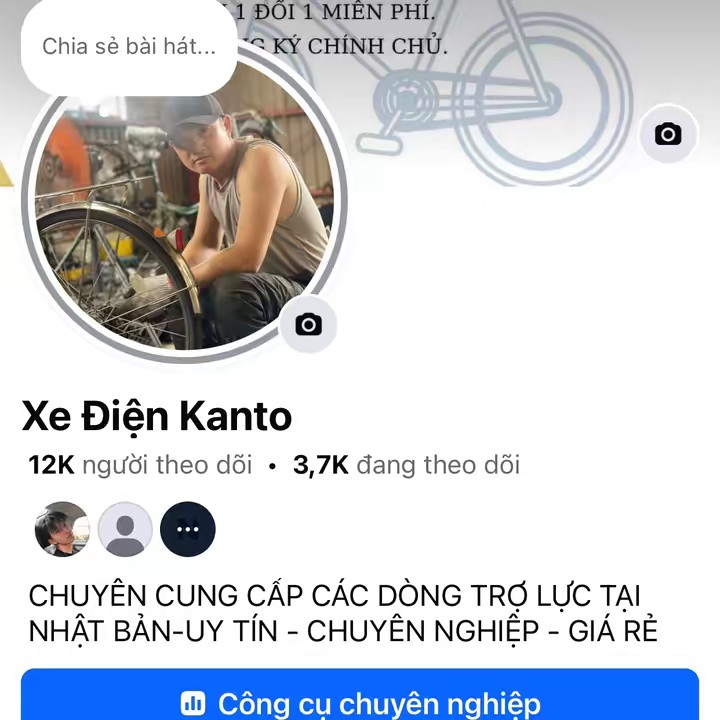Edit cover photo via camera icon
Image resolution: width=720 pixels, height=720 pixels.
pyautogui.click(x=667, y=134)
